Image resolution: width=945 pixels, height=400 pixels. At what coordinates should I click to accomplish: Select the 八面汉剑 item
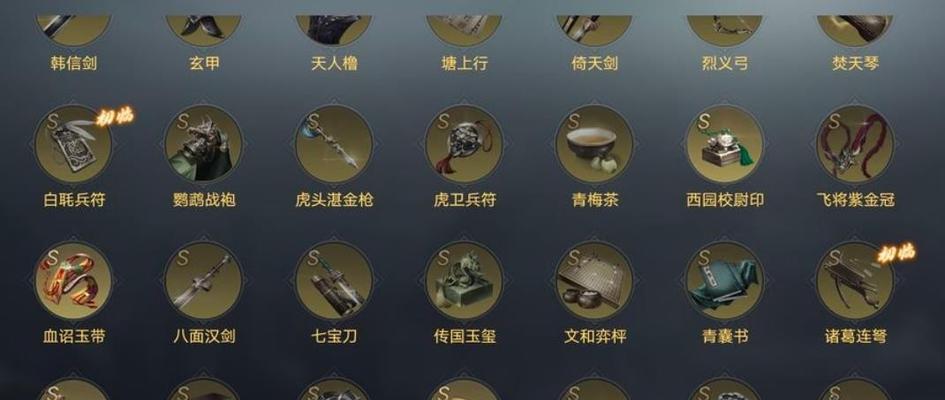[204, 281]
